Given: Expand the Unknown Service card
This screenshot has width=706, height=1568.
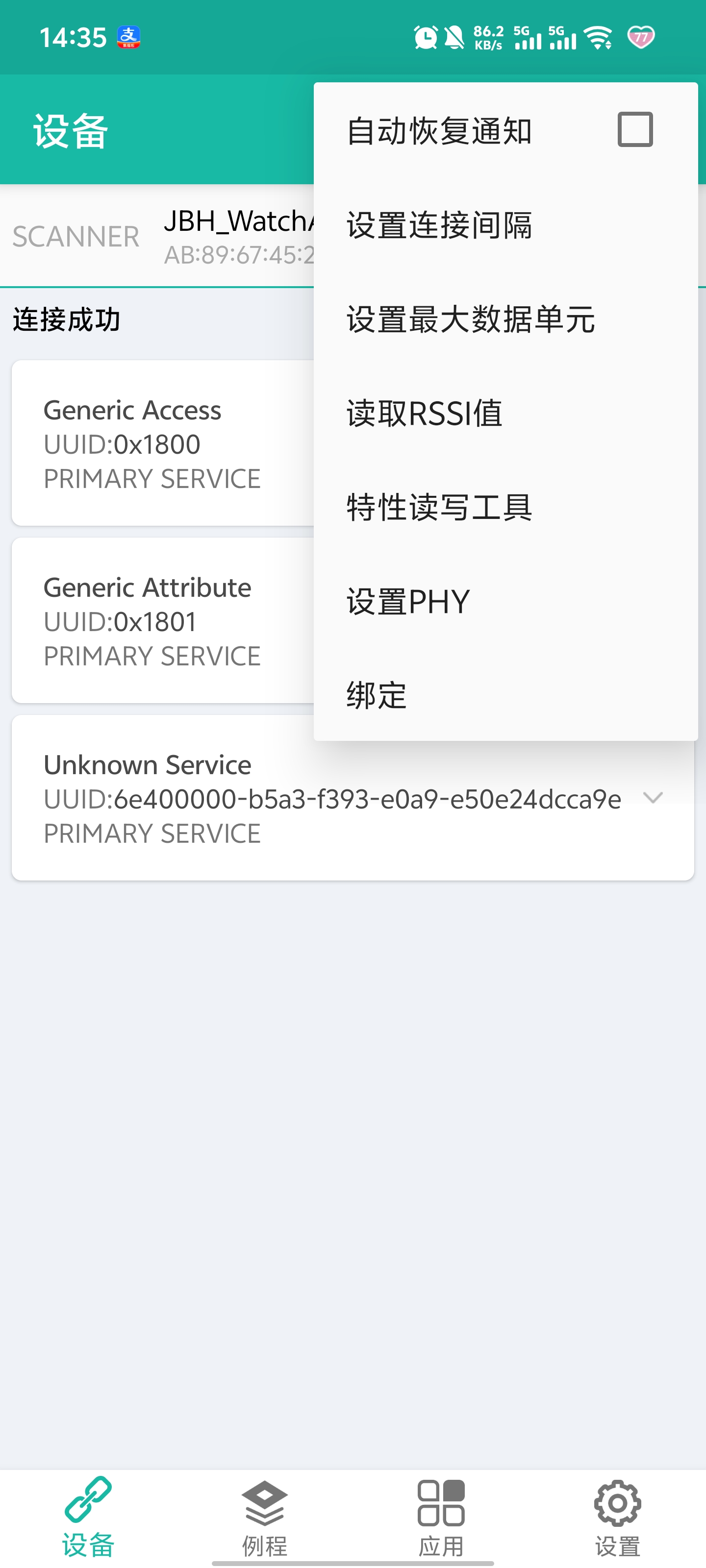Looking at the screenshot, I should pos(652,798).
